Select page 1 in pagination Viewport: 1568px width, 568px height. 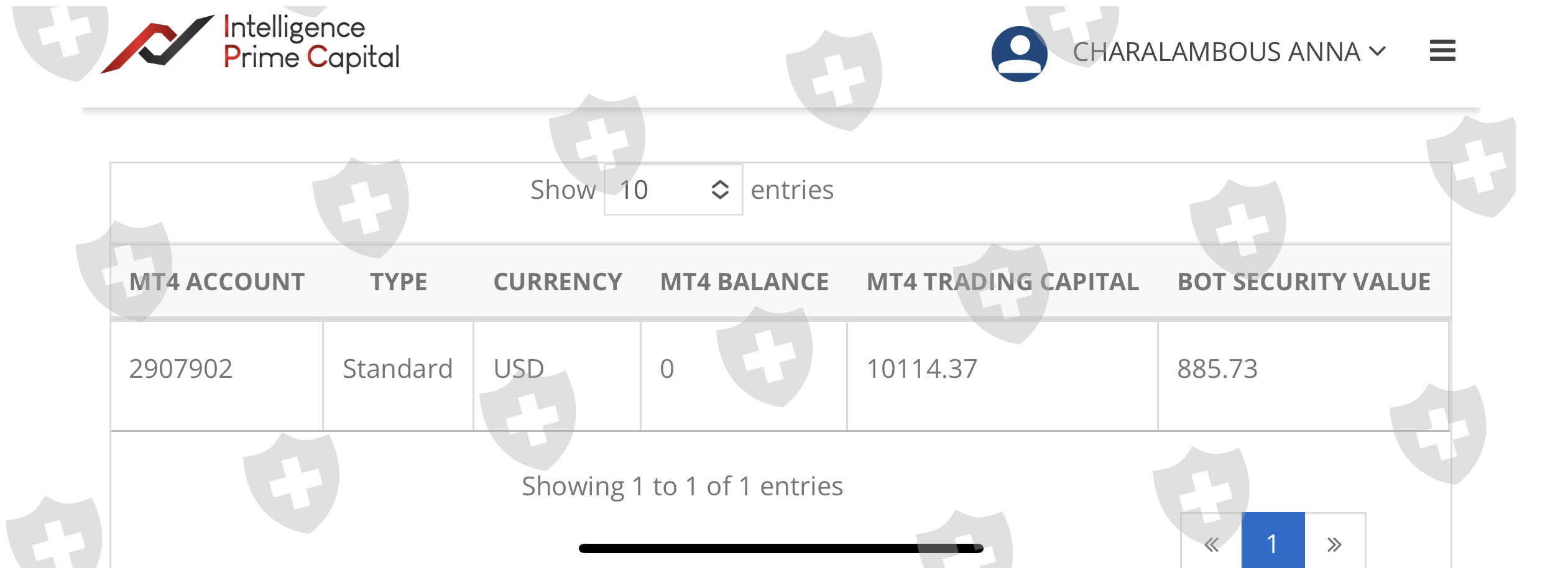click(1272, 543)
